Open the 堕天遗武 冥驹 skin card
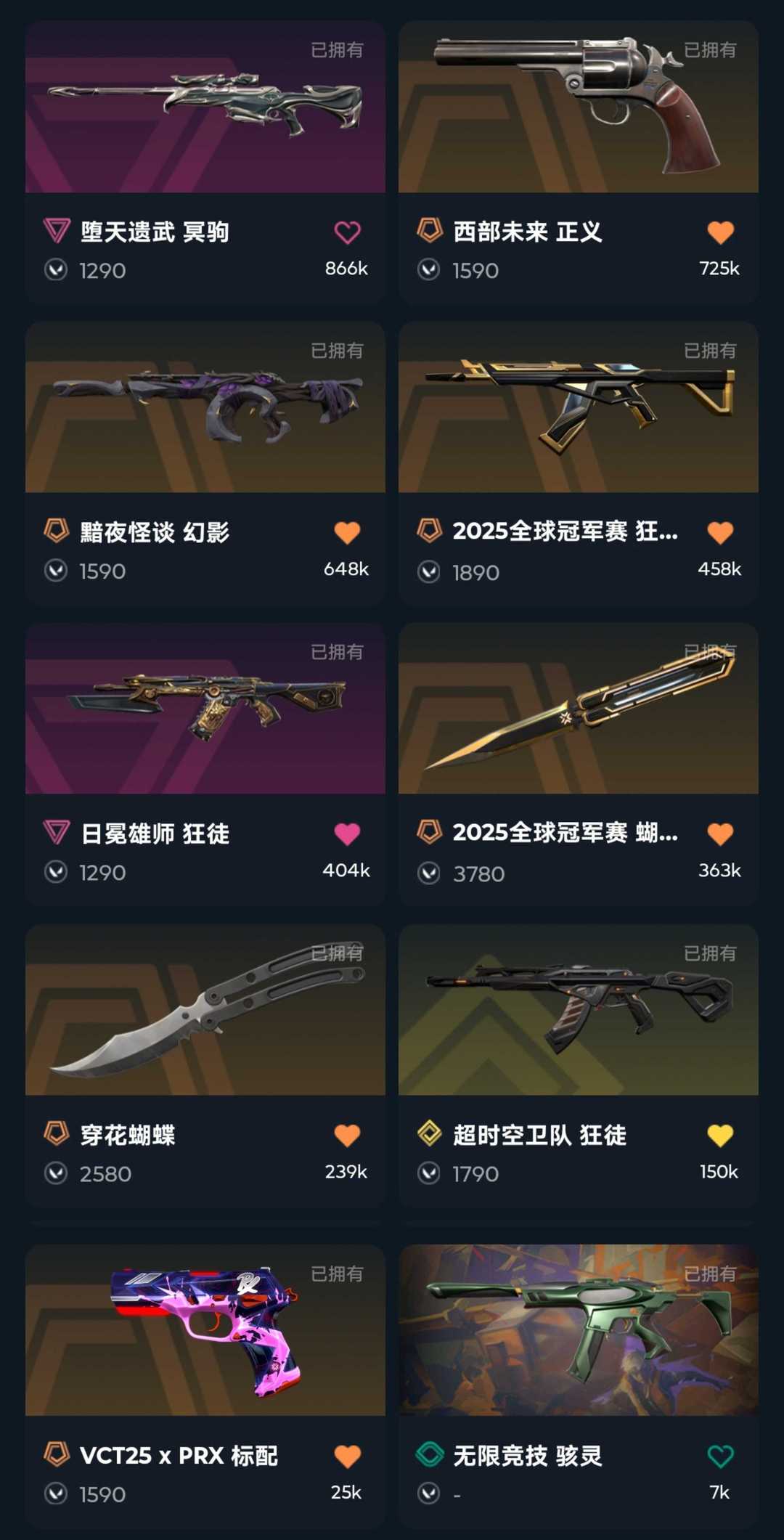 [205, 162]
